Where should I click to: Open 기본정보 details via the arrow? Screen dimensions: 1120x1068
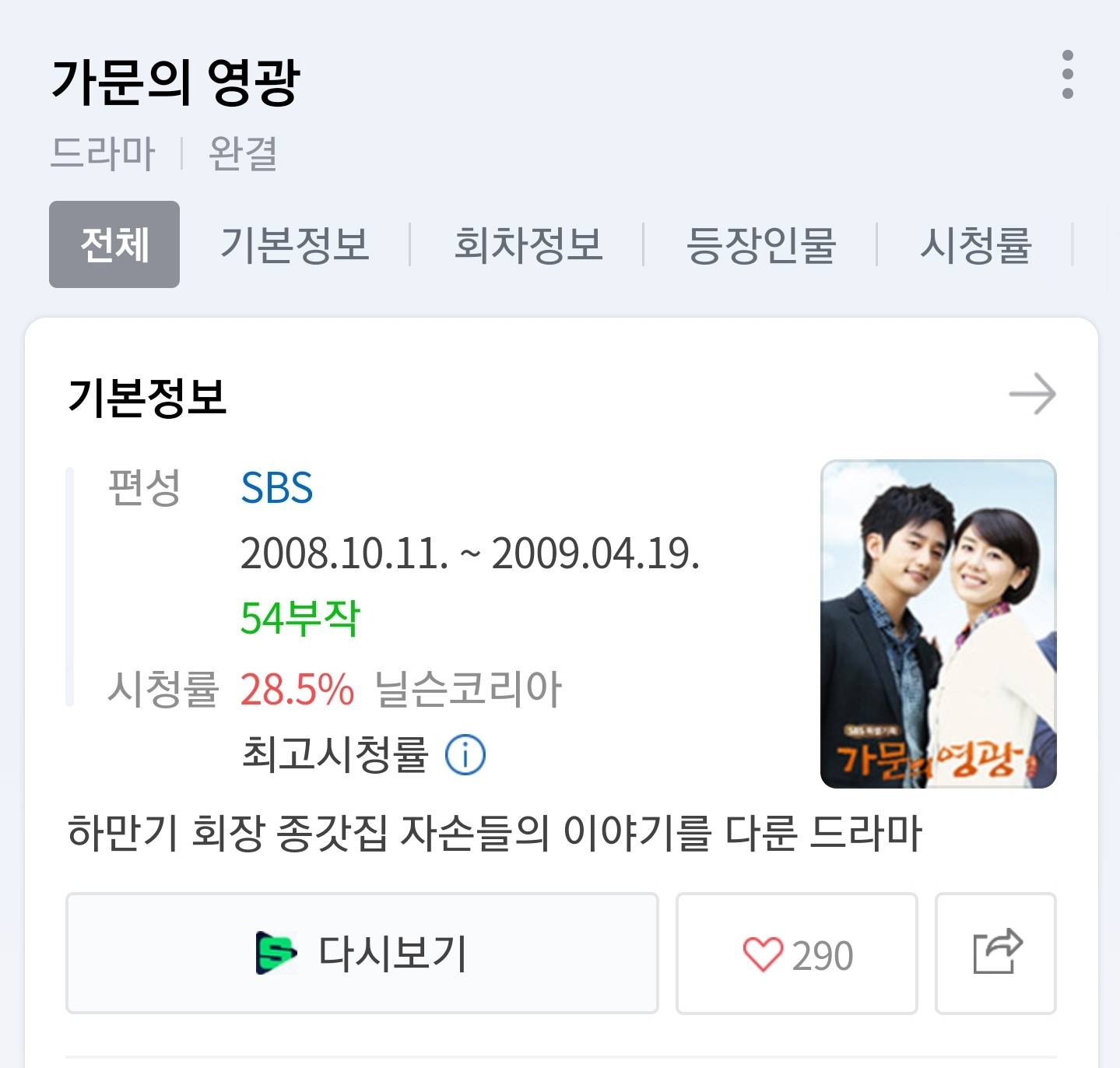(x=1031, y=395)
